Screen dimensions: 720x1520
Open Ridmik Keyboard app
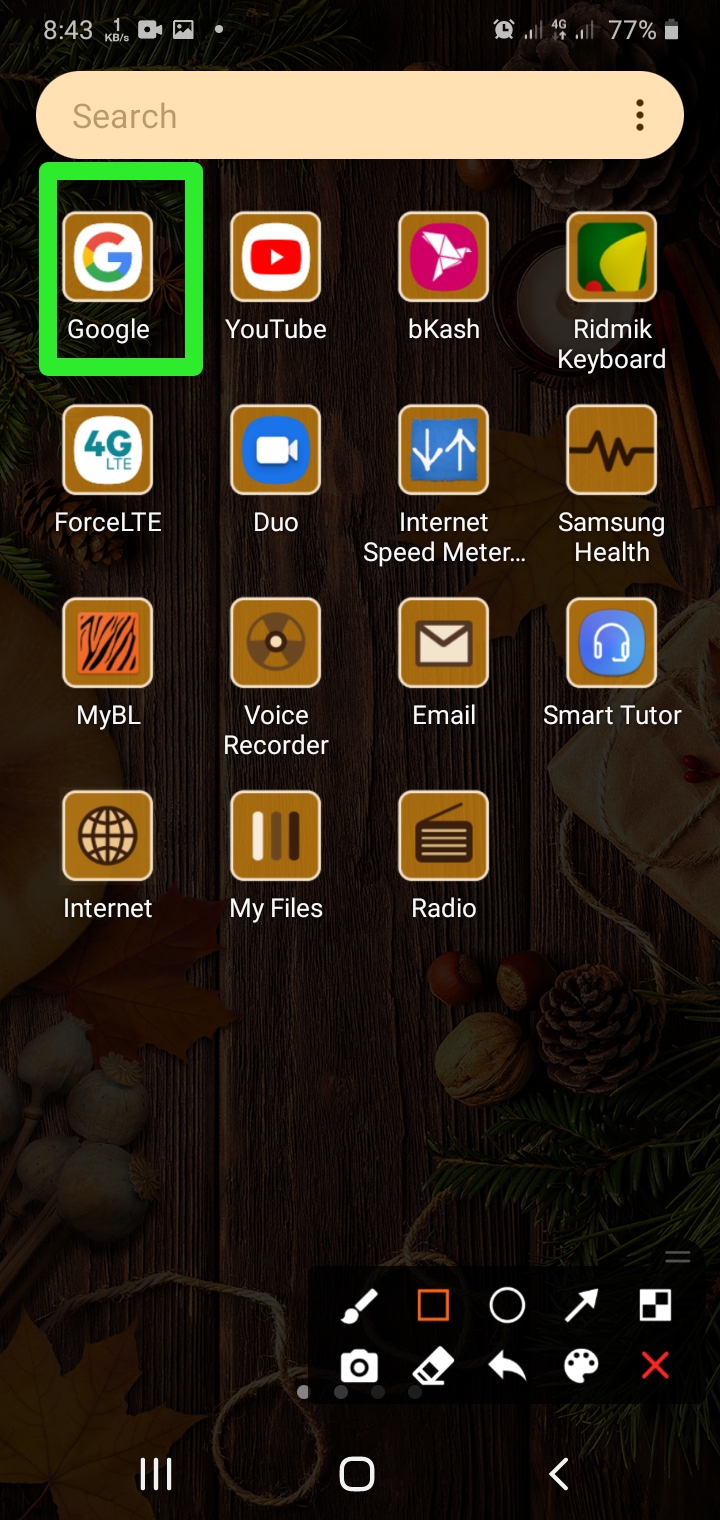[x=611, y=257]
